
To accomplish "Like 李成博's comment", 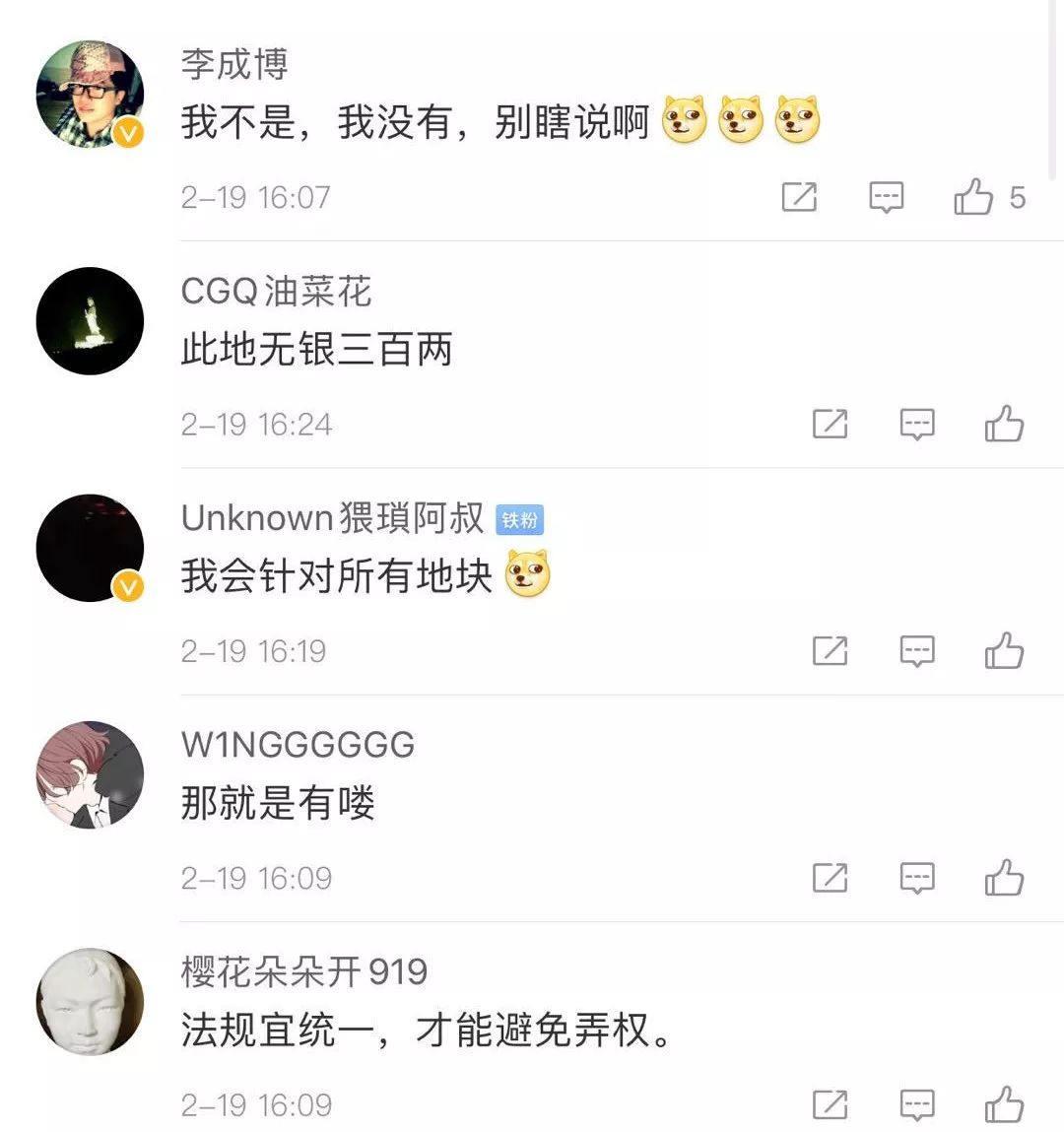I will coord(973,197).
